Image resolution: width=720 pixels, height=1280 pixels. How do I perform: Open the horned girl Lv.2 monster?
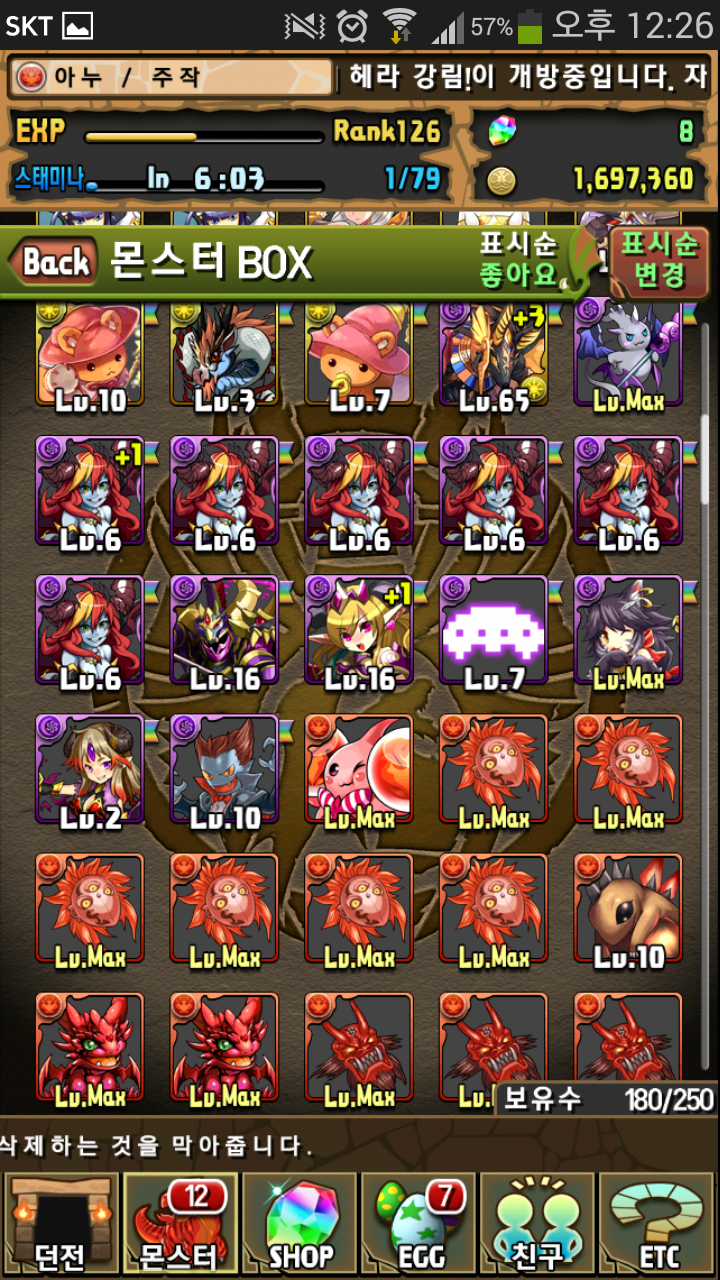(x=90, y=773)
